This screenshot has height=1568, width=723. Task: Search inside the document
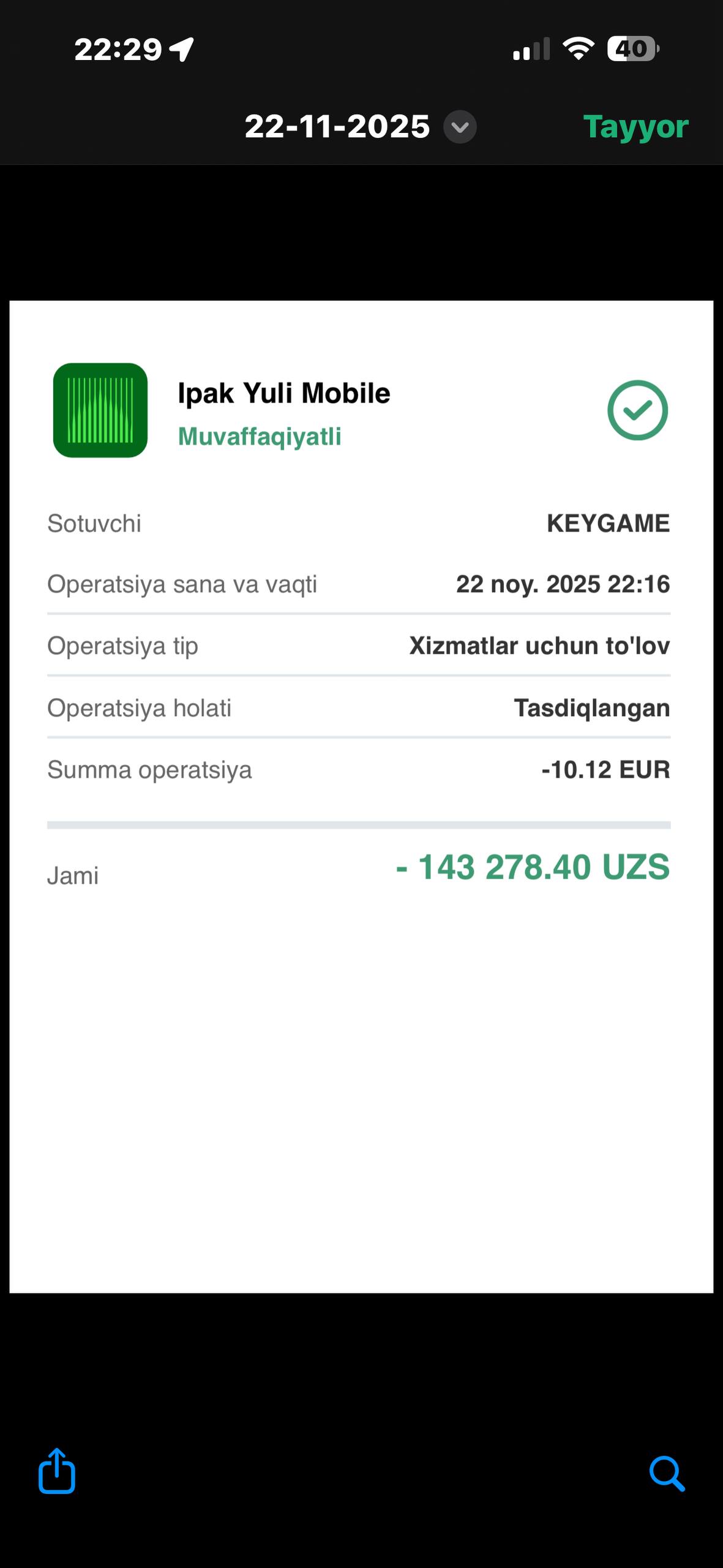[666, 1473]
